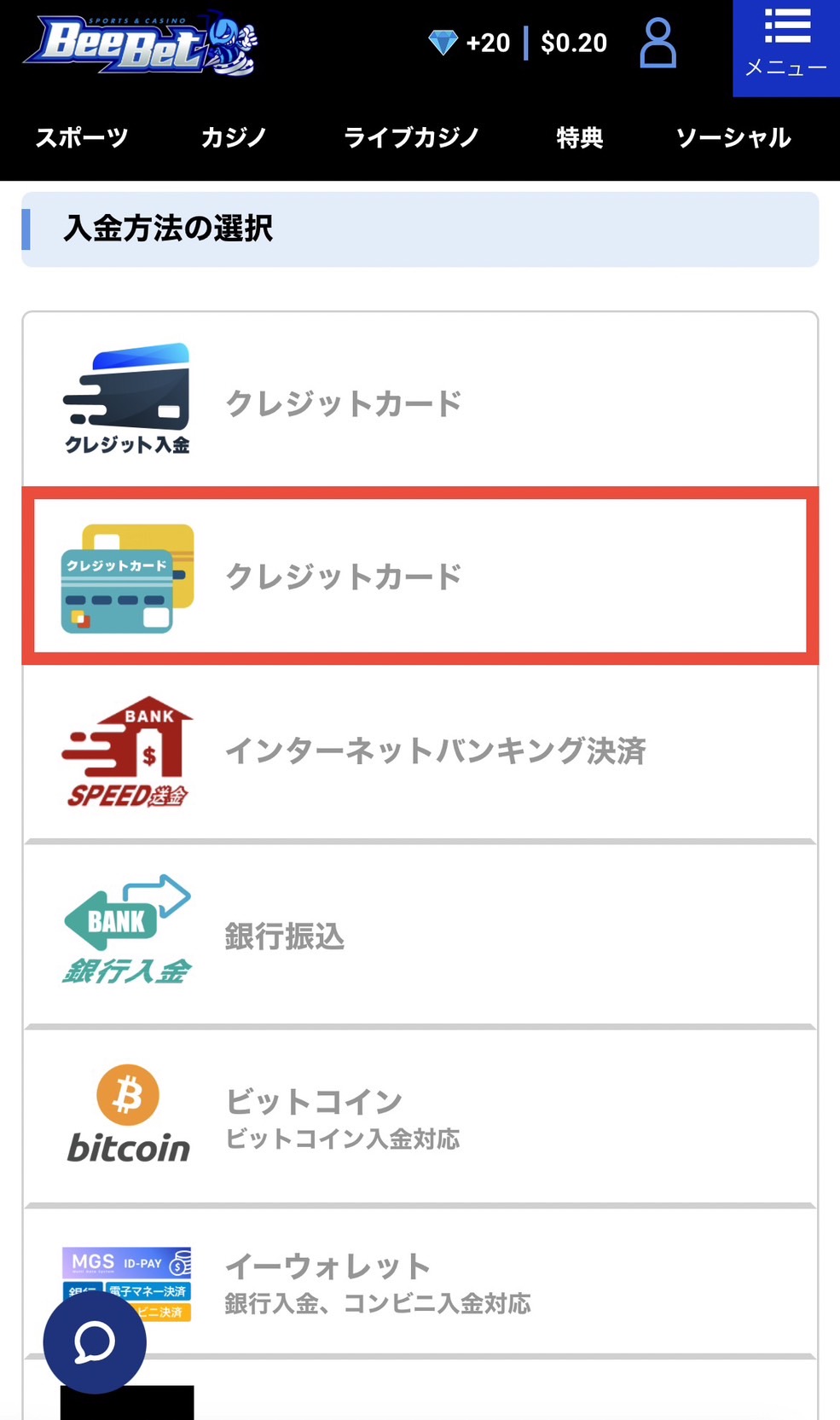
Task: Select インターネットバンキング決済 deposit method
Action: (420, 752)
